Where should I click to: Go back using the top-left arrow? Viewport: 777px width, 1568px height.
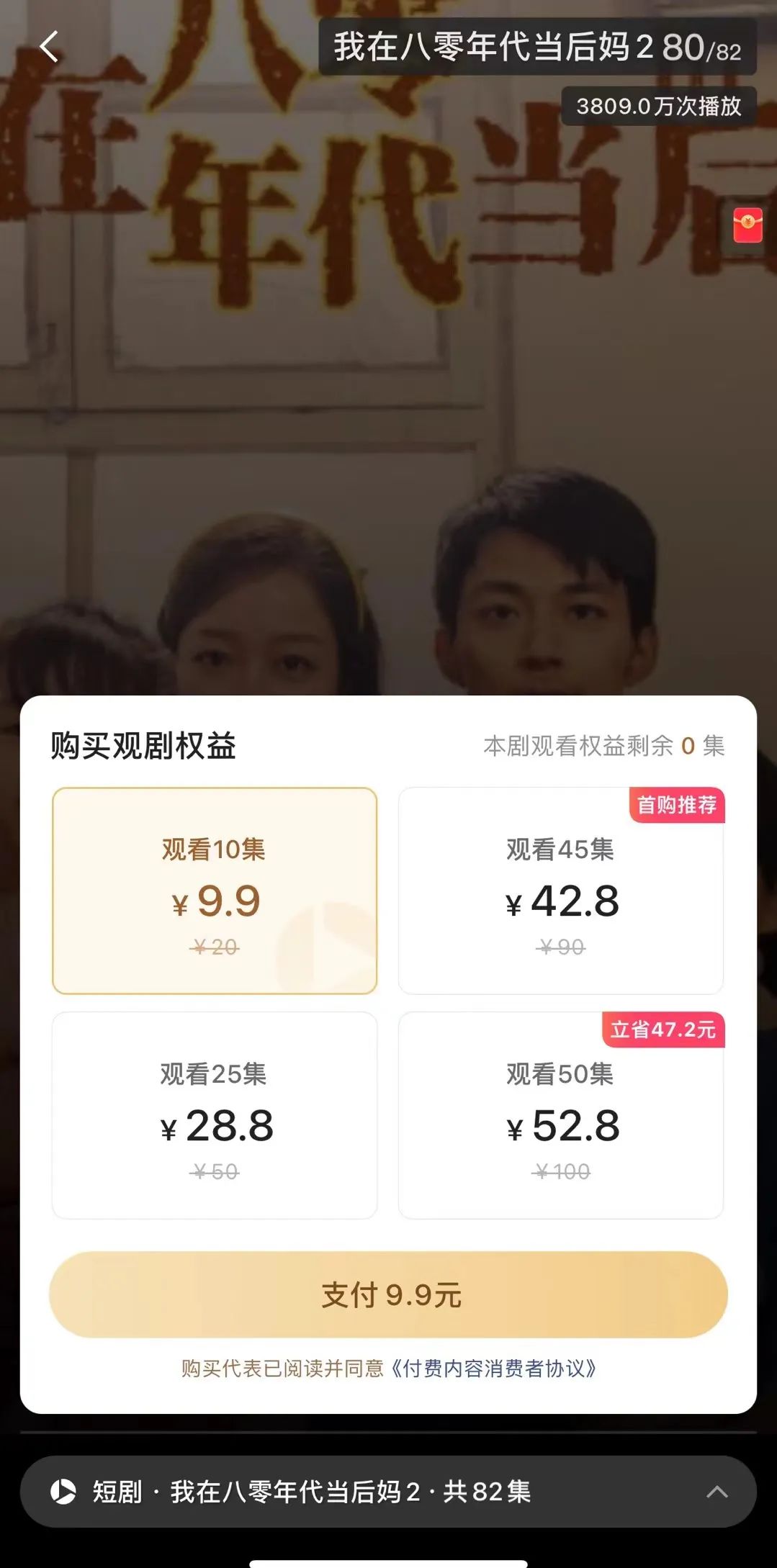49,48
